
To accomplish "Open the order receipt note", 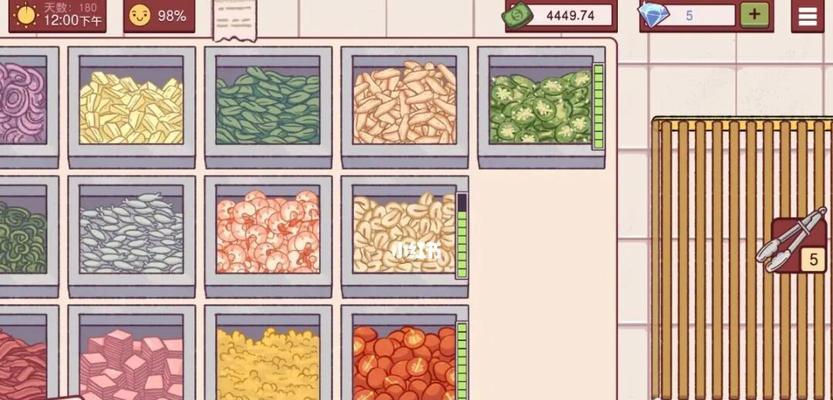I will click(x=234, y=19).
